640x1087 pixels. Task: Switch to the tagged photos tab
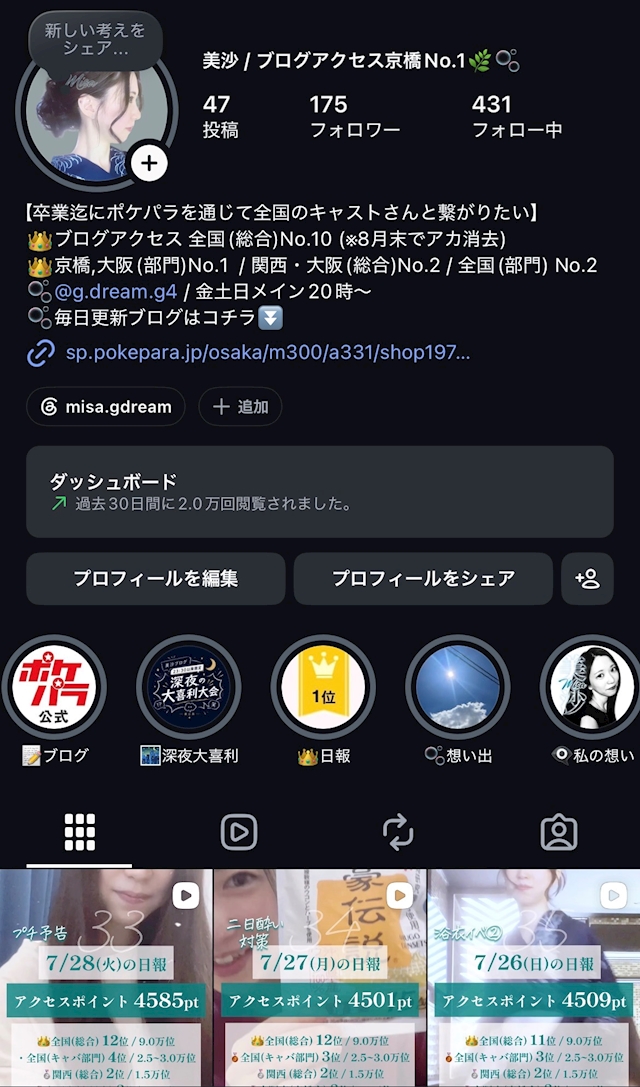(559, 833)
